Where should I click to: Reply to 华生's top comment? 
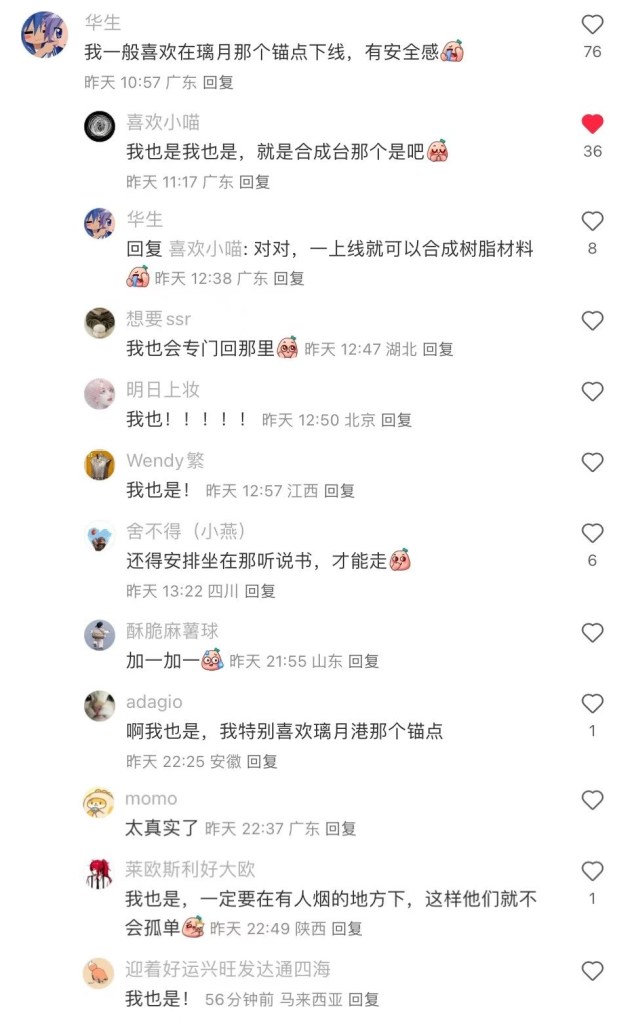click(x=218, y=82)
